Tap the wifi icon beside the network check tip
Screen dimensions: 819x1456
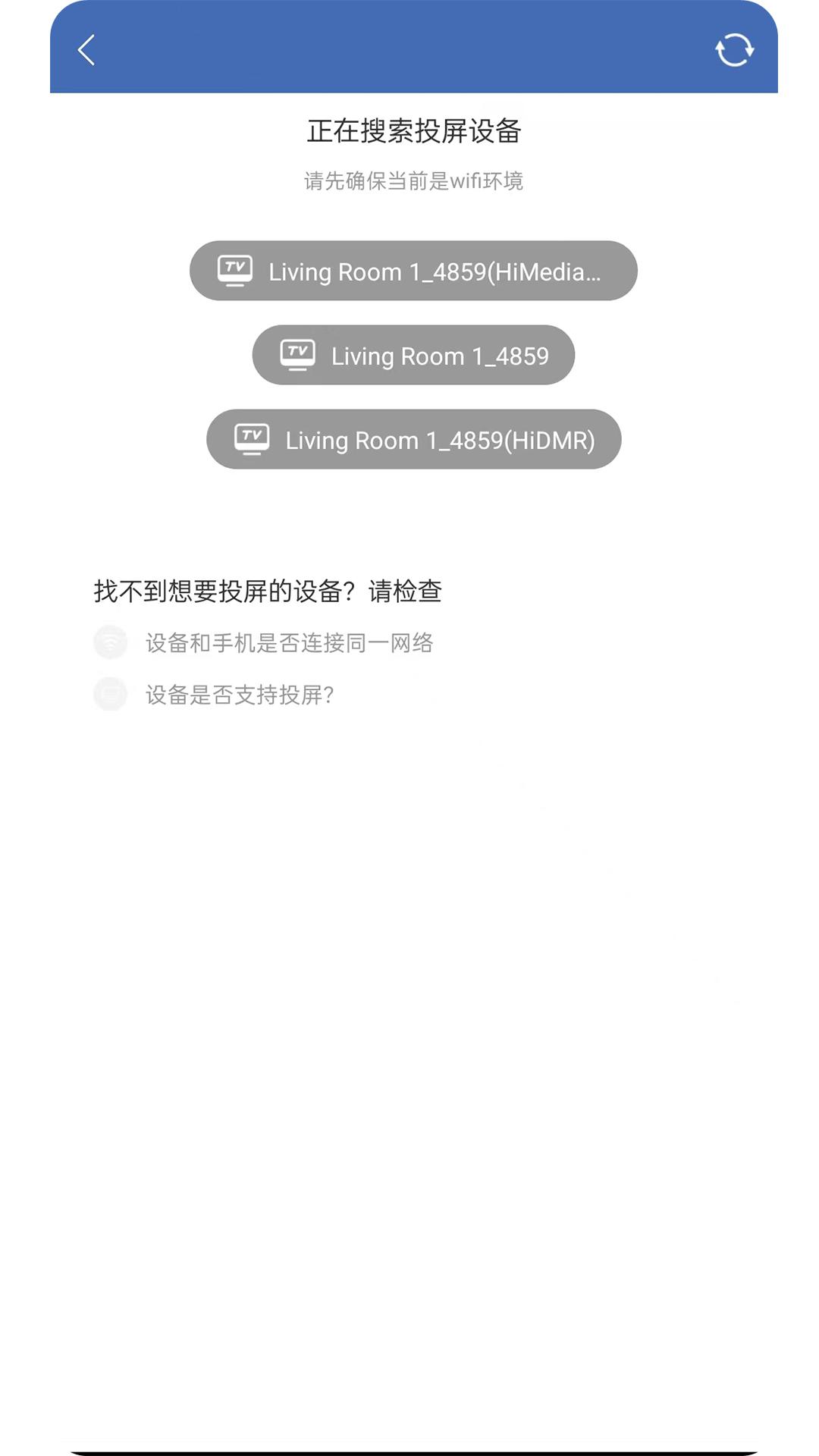coord(110,641)
